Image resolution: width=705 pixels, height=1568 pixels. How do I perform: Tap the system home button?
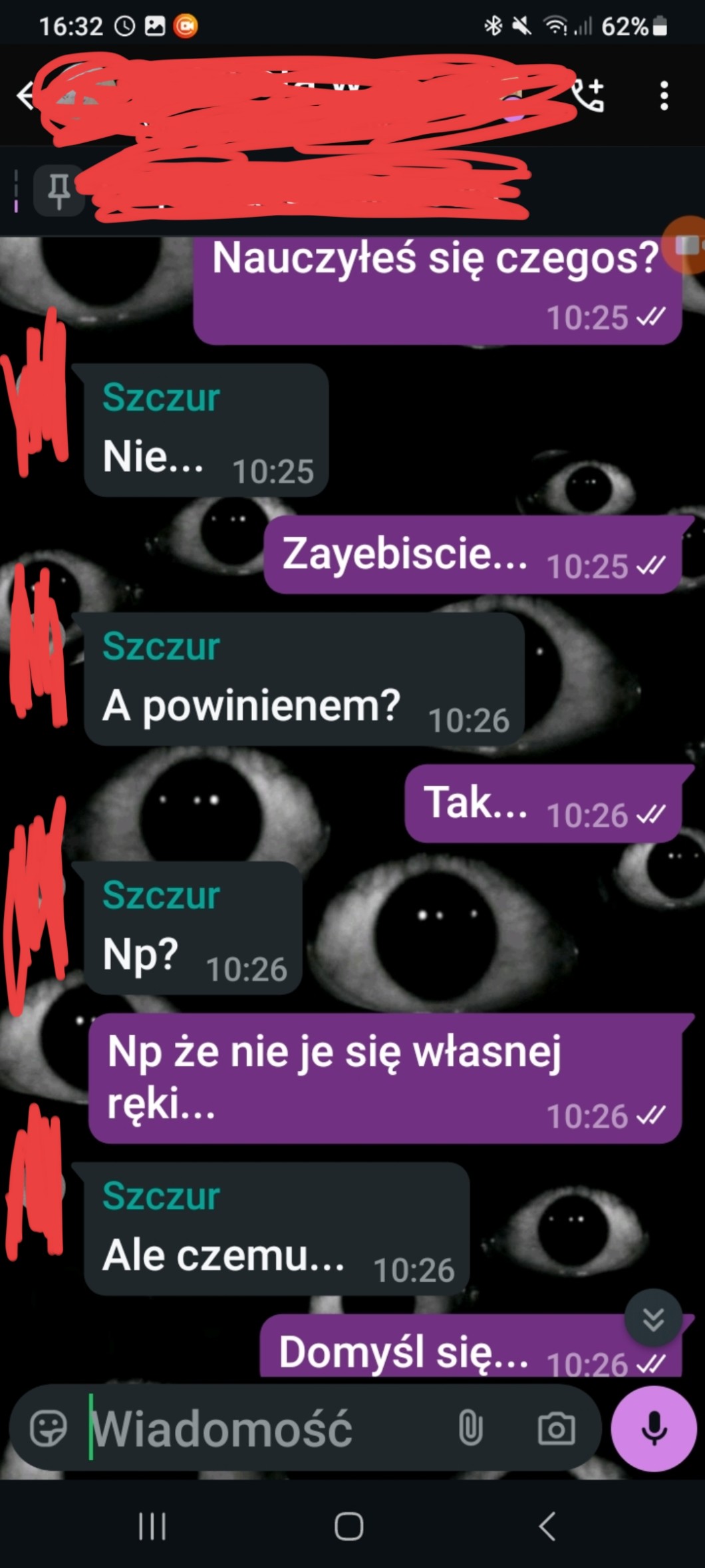click(x=349, y=1526)
